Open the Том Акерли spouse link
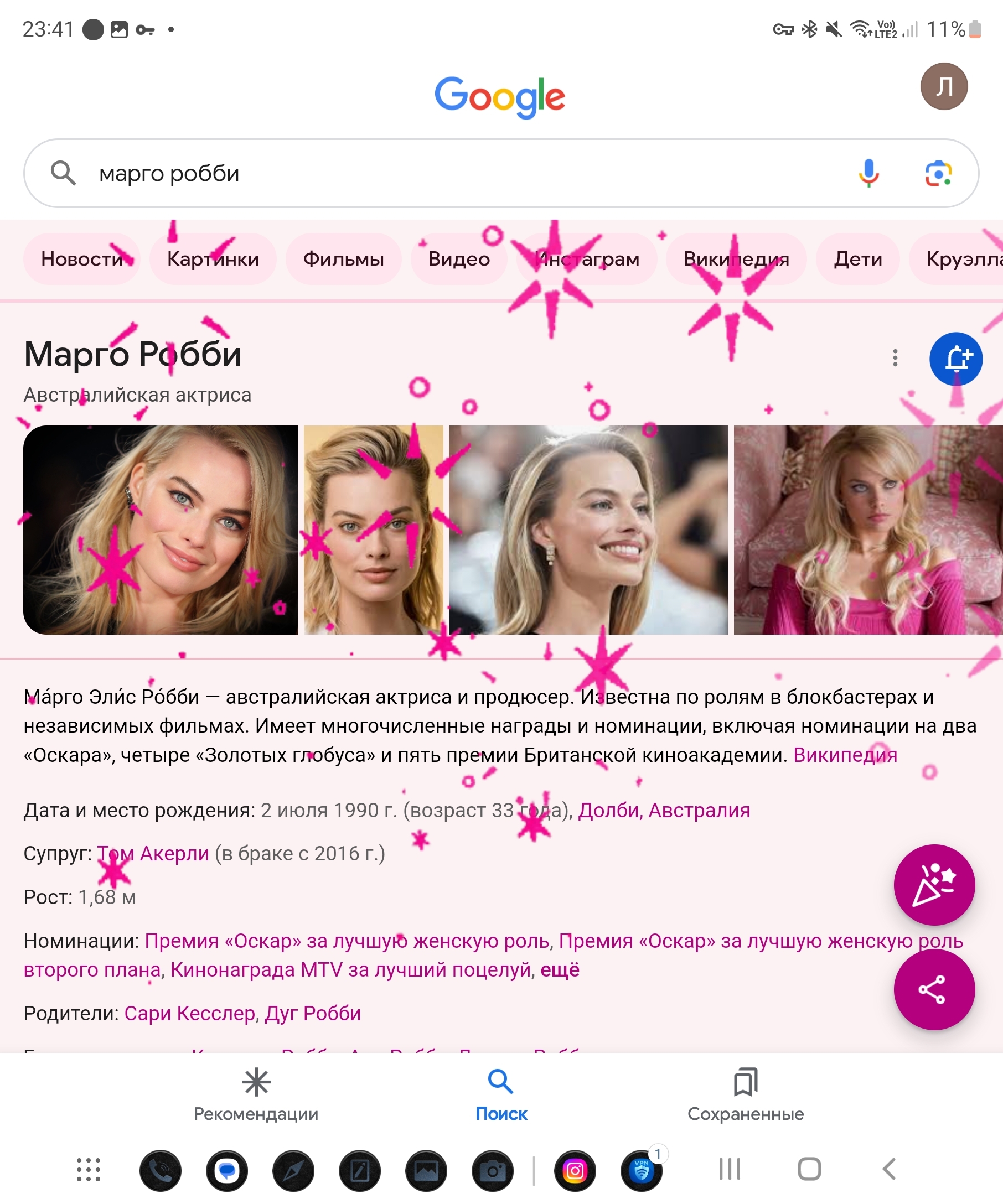Screen dimensions: 1003x1204 [153, 854]
